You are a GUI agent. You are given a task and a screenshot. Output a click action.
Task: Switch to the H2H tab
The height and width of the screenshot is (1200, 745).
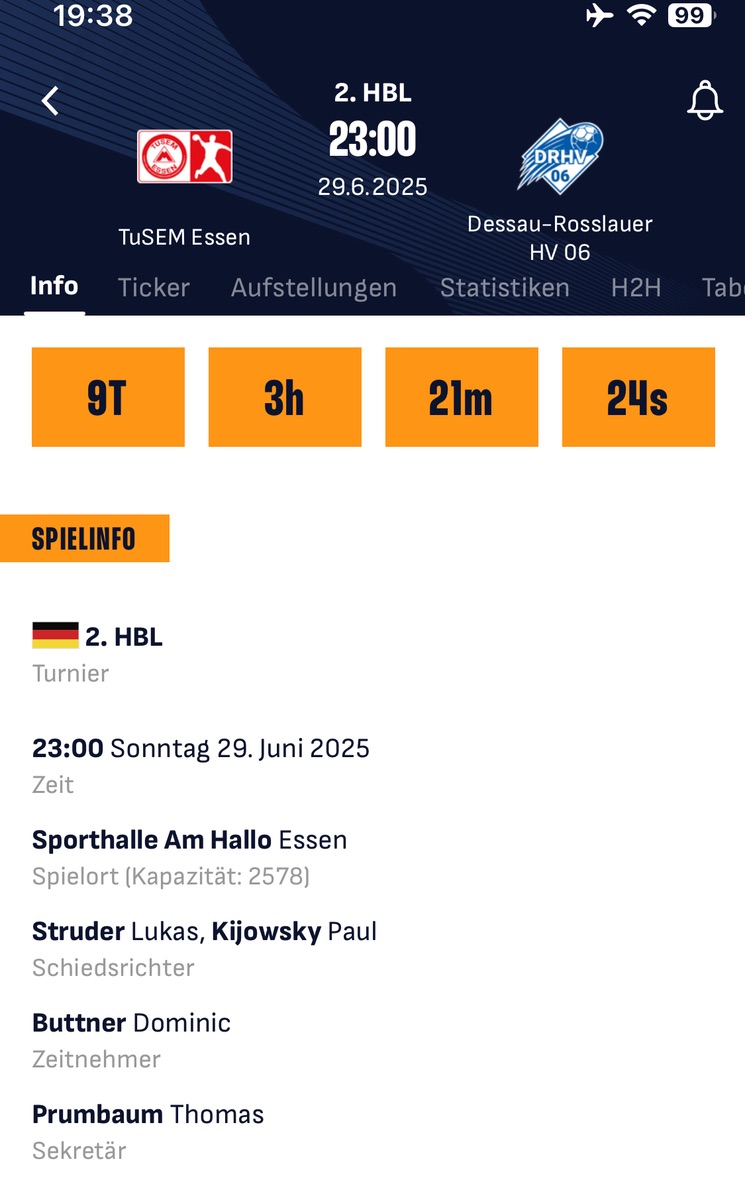(636, 288)
